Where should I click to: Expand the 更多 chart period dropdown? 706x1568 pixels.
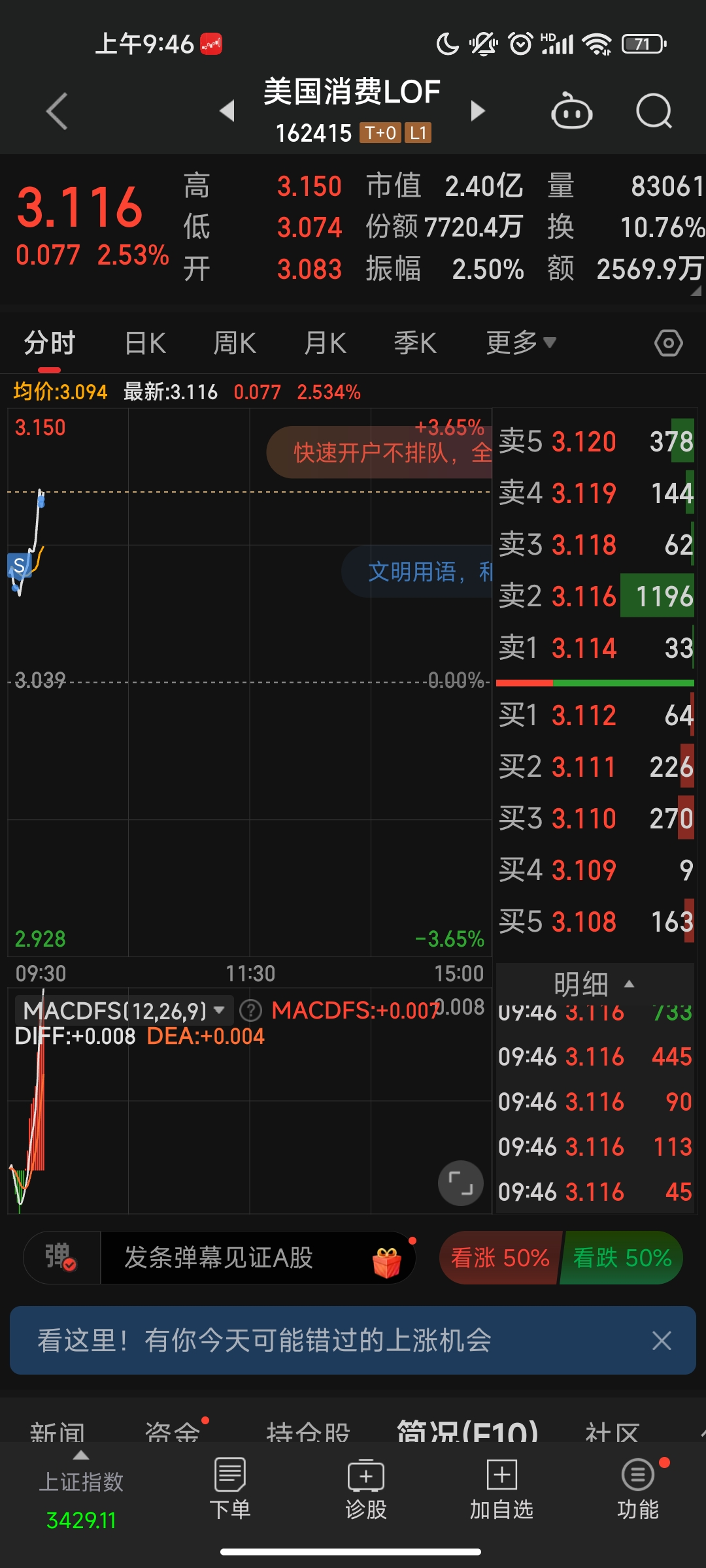[x=521, y=342]
